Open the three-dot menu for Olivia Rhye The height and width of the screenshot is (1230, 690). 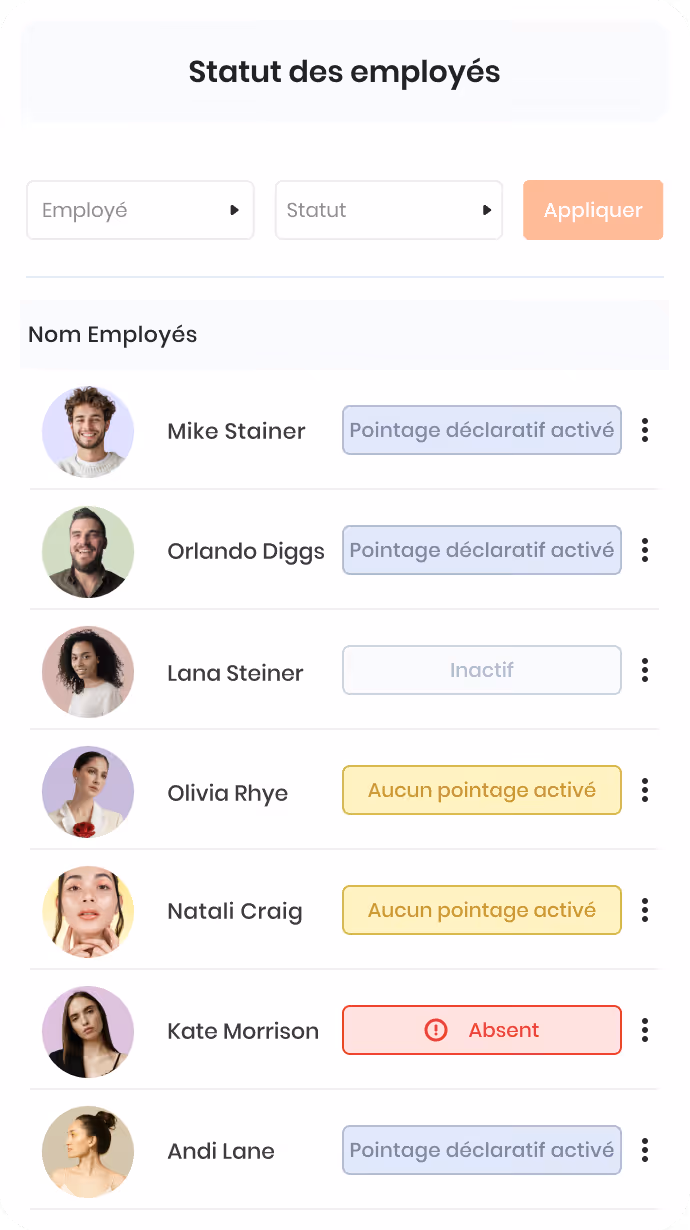pyautogui.click(x=645, y=790)
